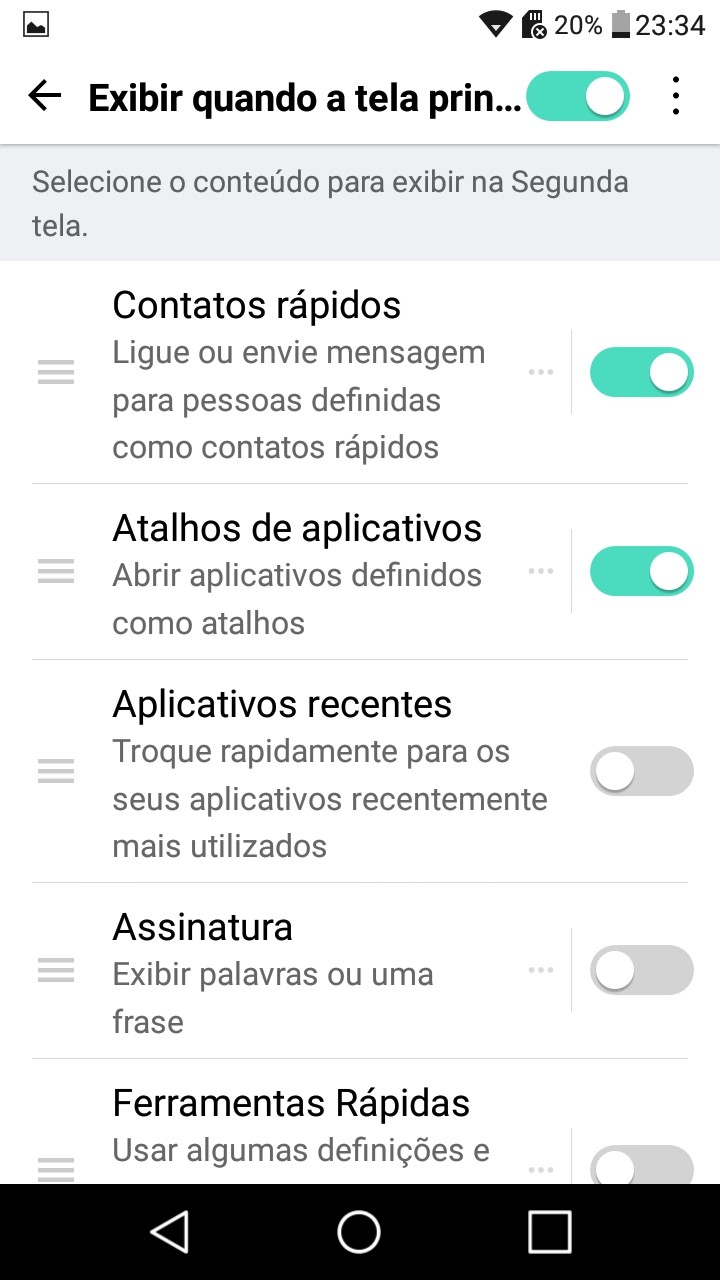The image size is (720, 1280).
Task: Enable the Aplicativos recentes switch
Action: (x=641, y=771)
